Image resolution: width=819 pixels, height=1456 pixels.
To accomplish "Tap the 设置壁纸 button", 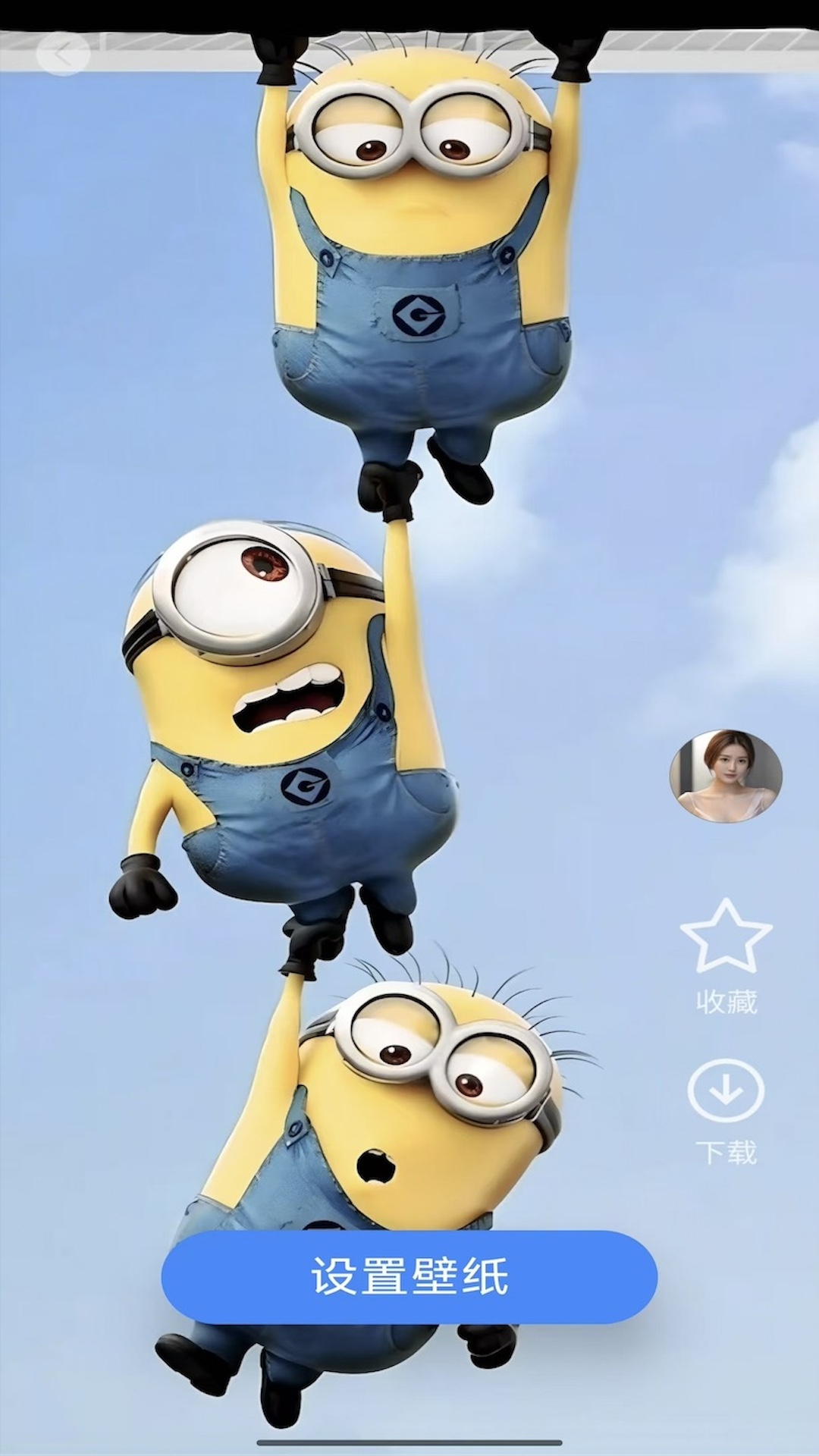I will click(409, 1276).
